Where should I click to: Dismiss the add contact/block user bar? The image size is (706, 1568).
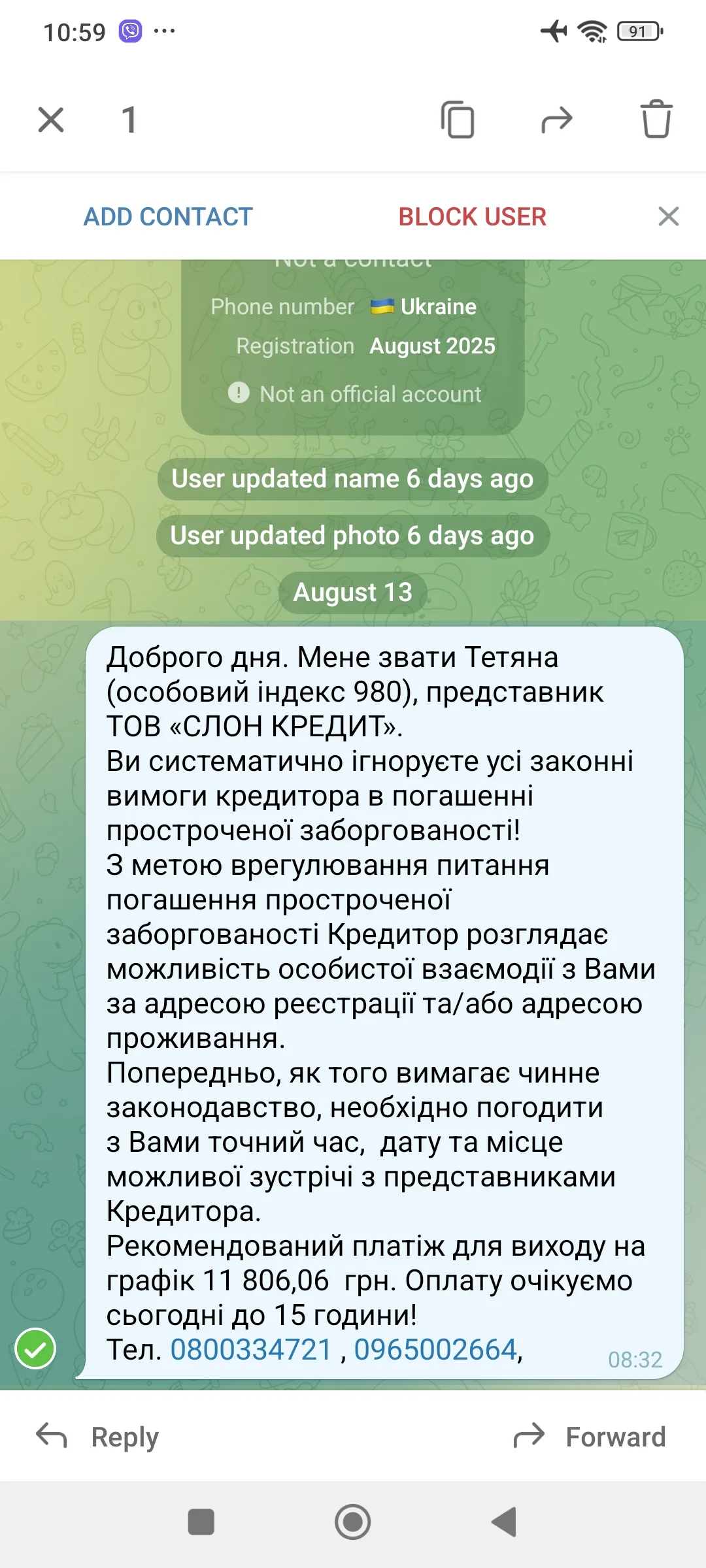coord(668,216)
